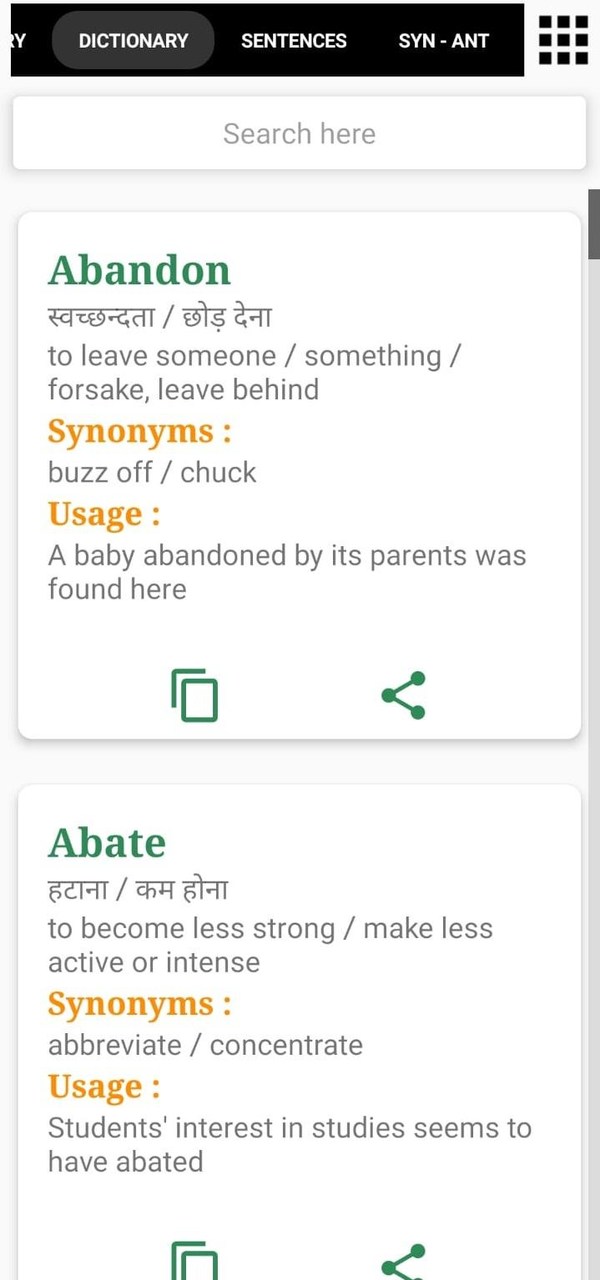Share the Abandon word entry
Image resolution: width=600 pixels, height=1280 pixels.
pos(404,695)
